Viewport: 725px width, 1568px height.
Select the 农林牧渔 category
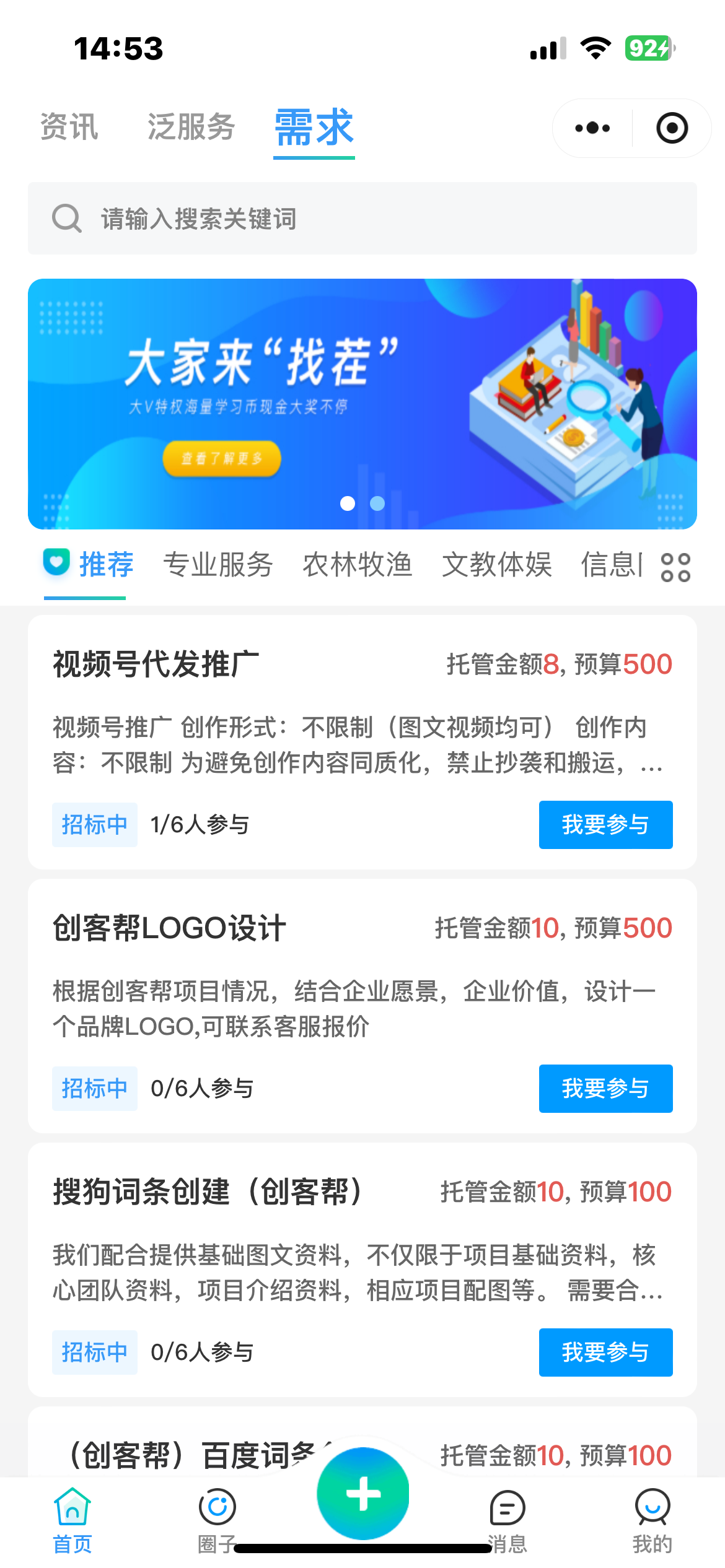click(x=357, y=565)
